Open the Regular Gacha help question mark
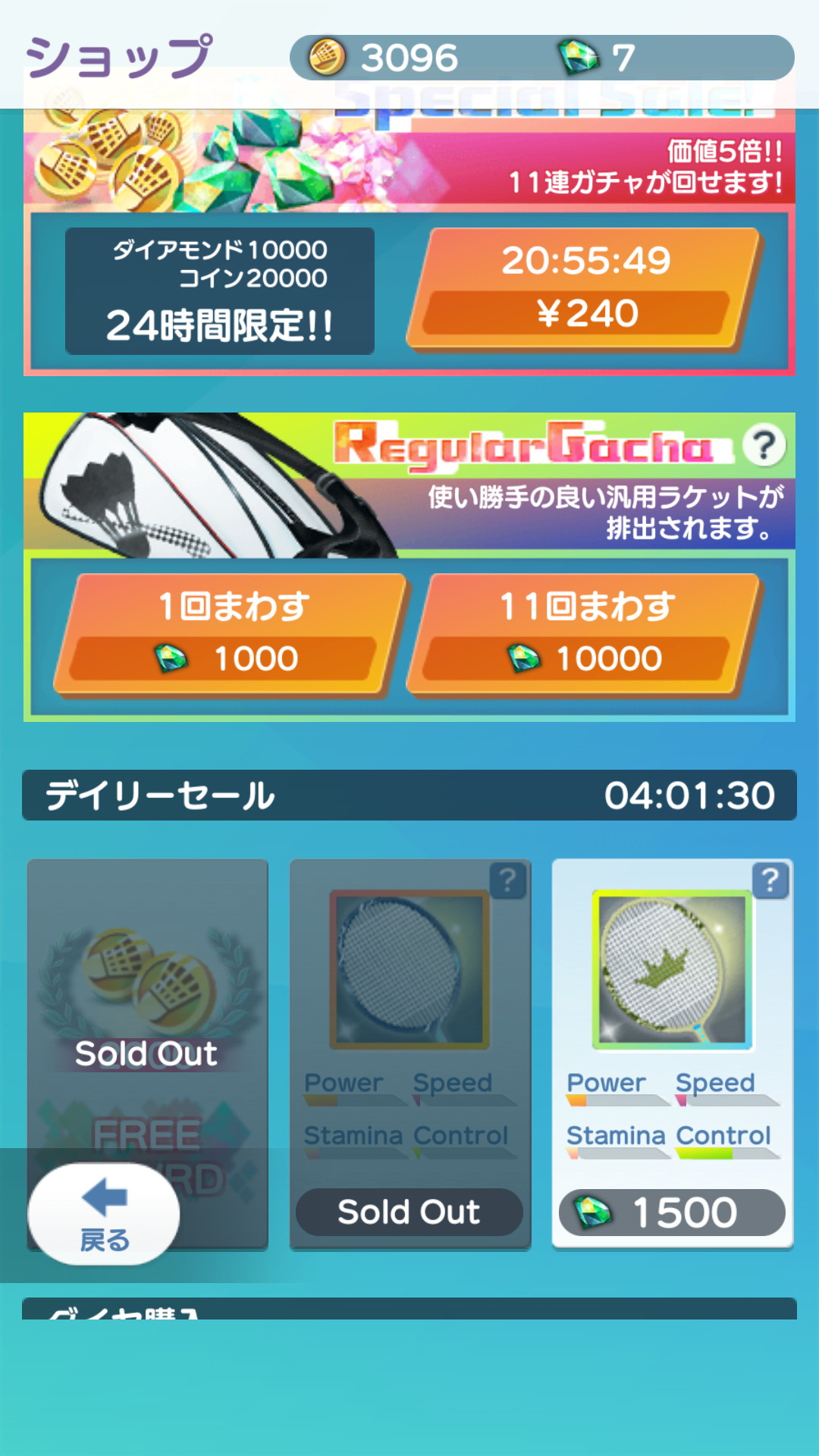The height and width of the screenshot is (1456, 819). pyautogui.click(x=763, y=446)
